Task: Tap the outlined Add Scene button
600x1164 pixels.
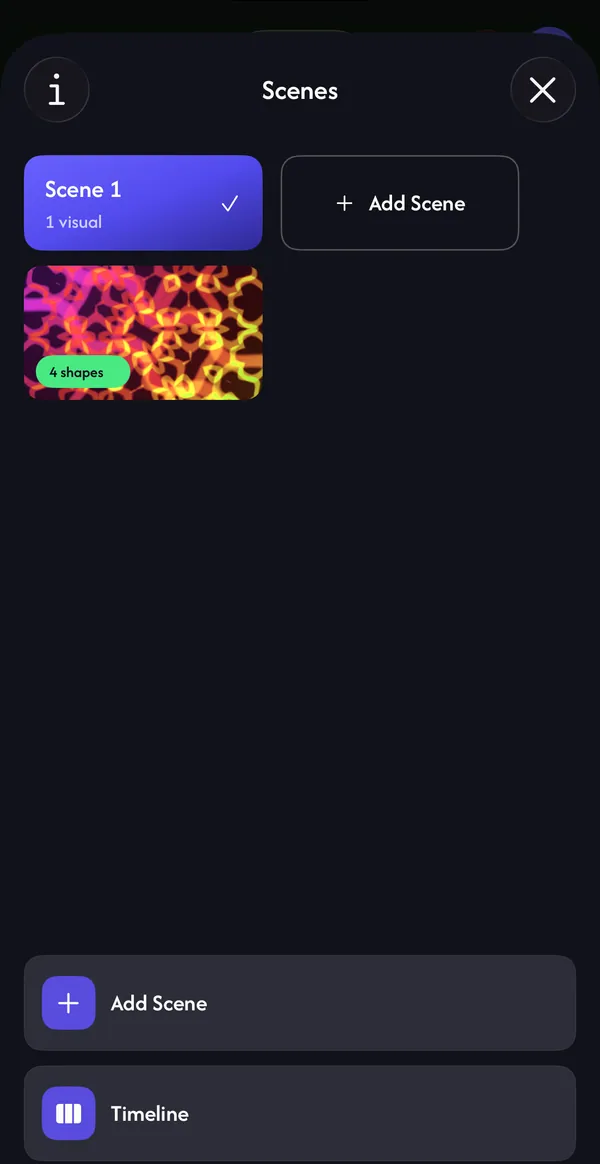Action: [x=400, y=203]
